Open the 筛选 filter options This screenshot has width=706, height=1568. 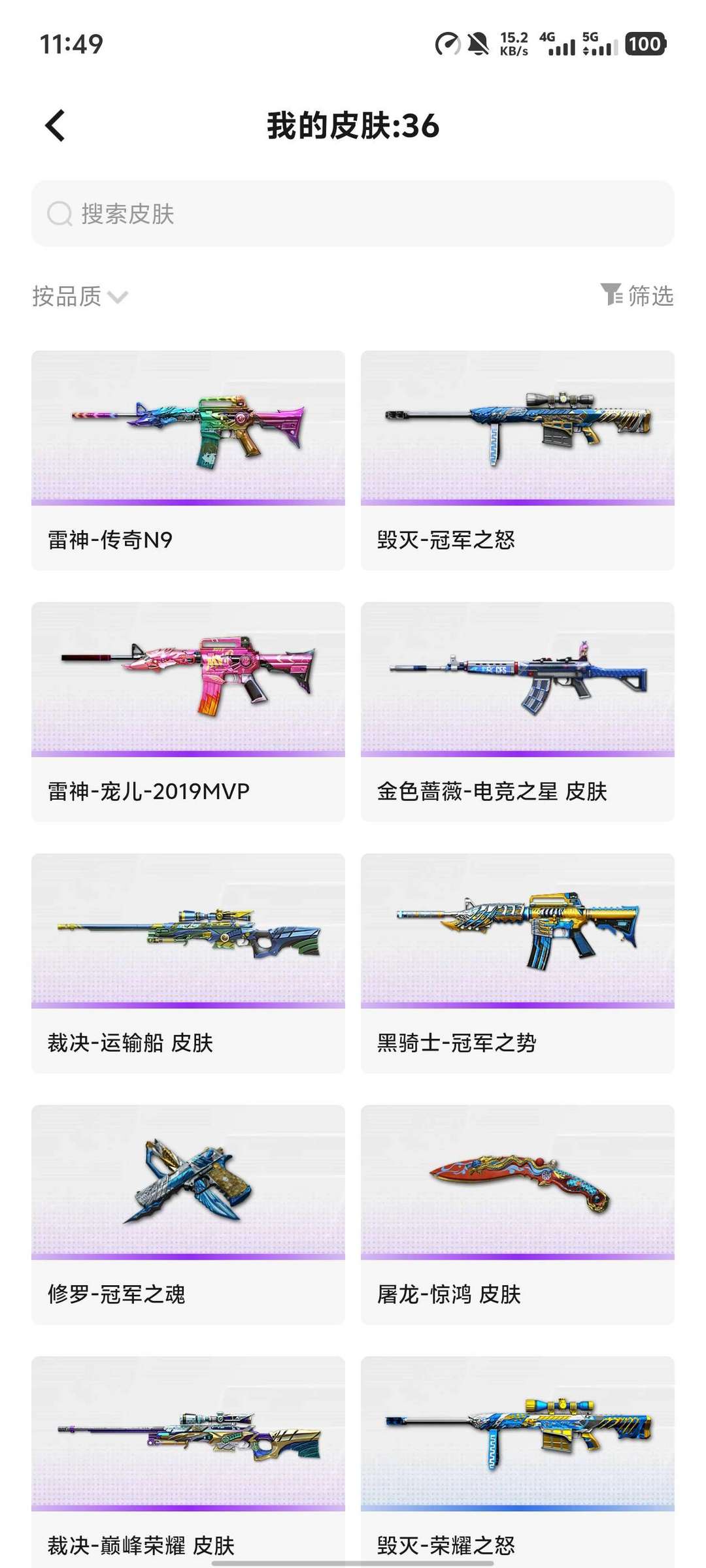637,295
